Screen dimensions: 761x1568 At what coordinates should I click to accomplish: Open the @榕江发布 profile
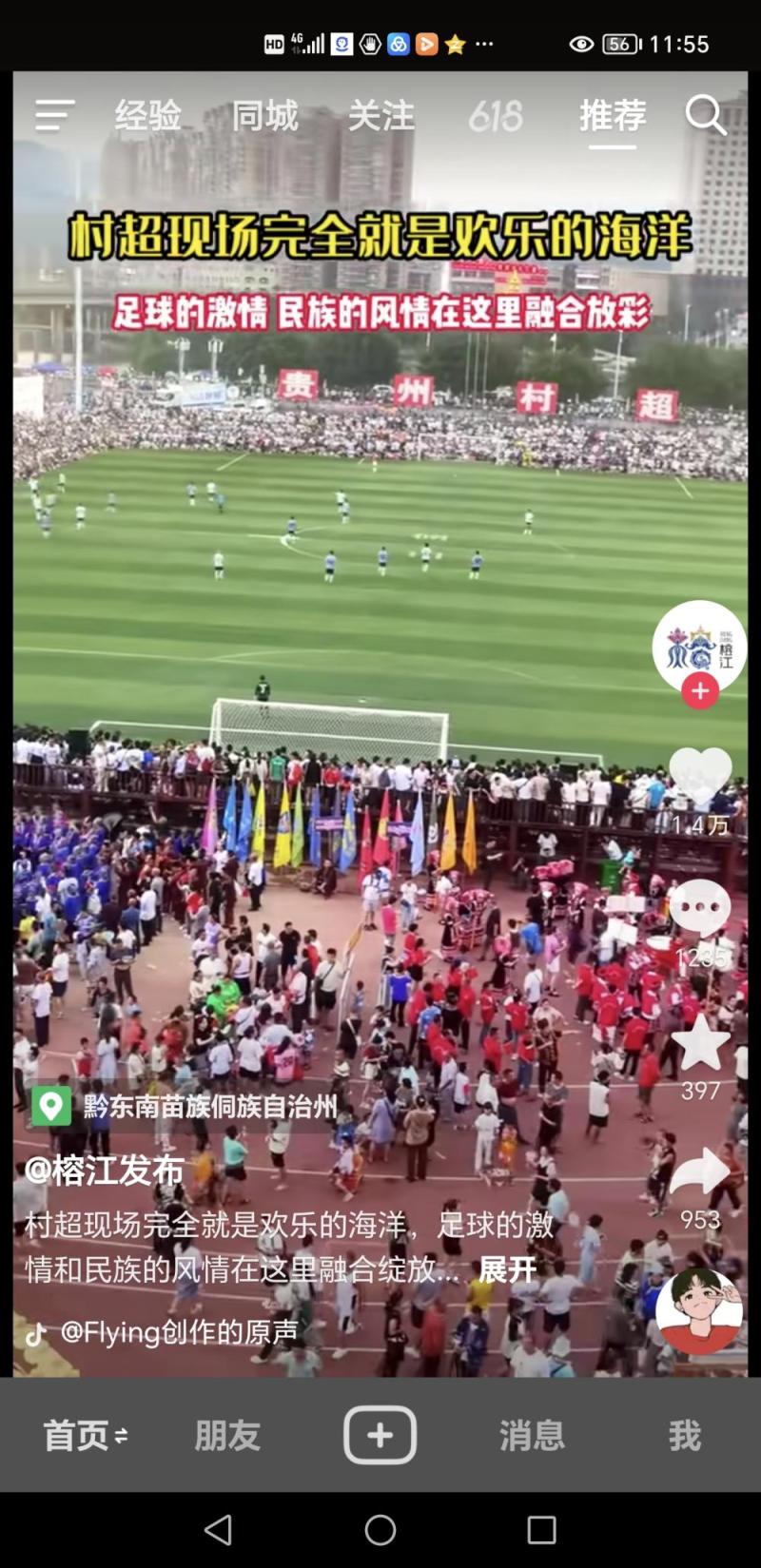pos(105,1171)
